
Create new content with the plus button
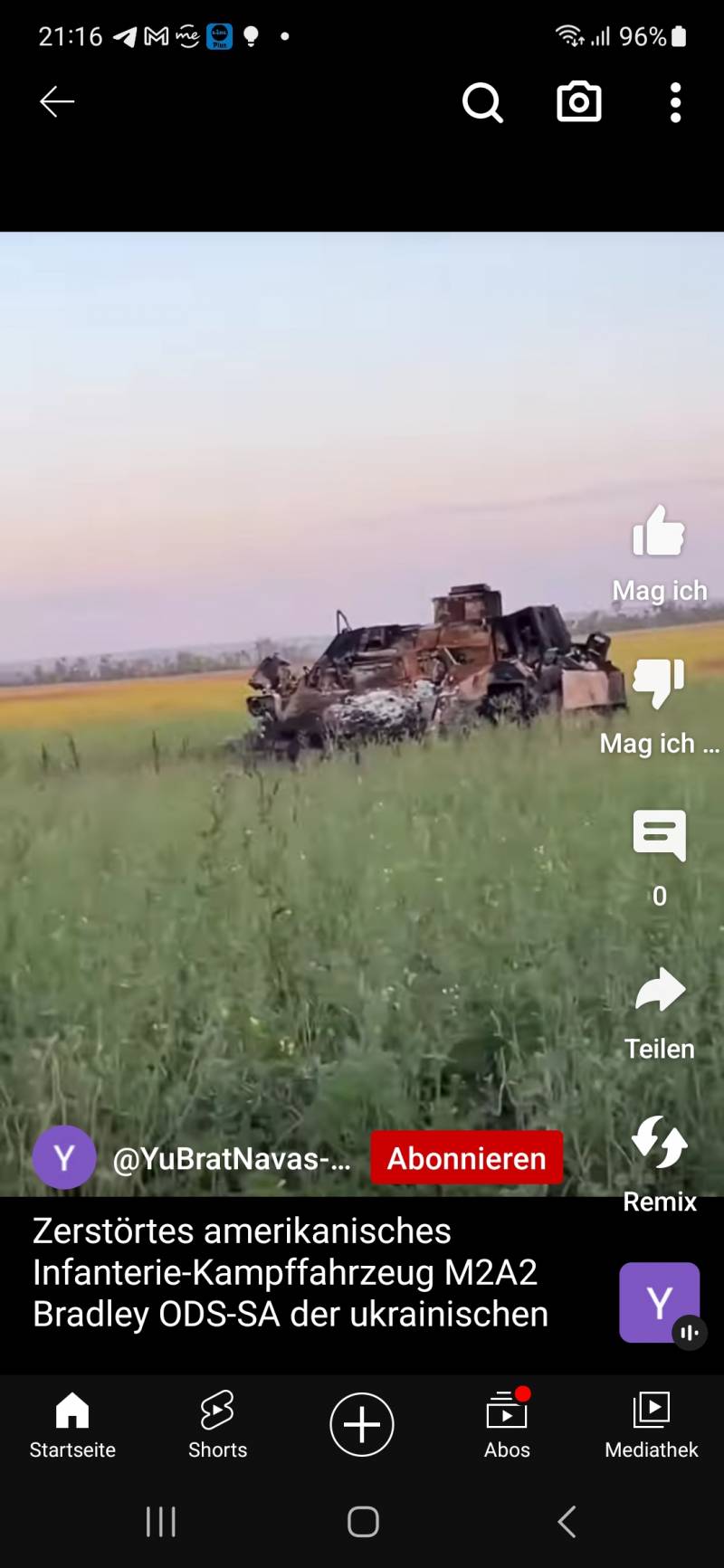coord(362,1424)
